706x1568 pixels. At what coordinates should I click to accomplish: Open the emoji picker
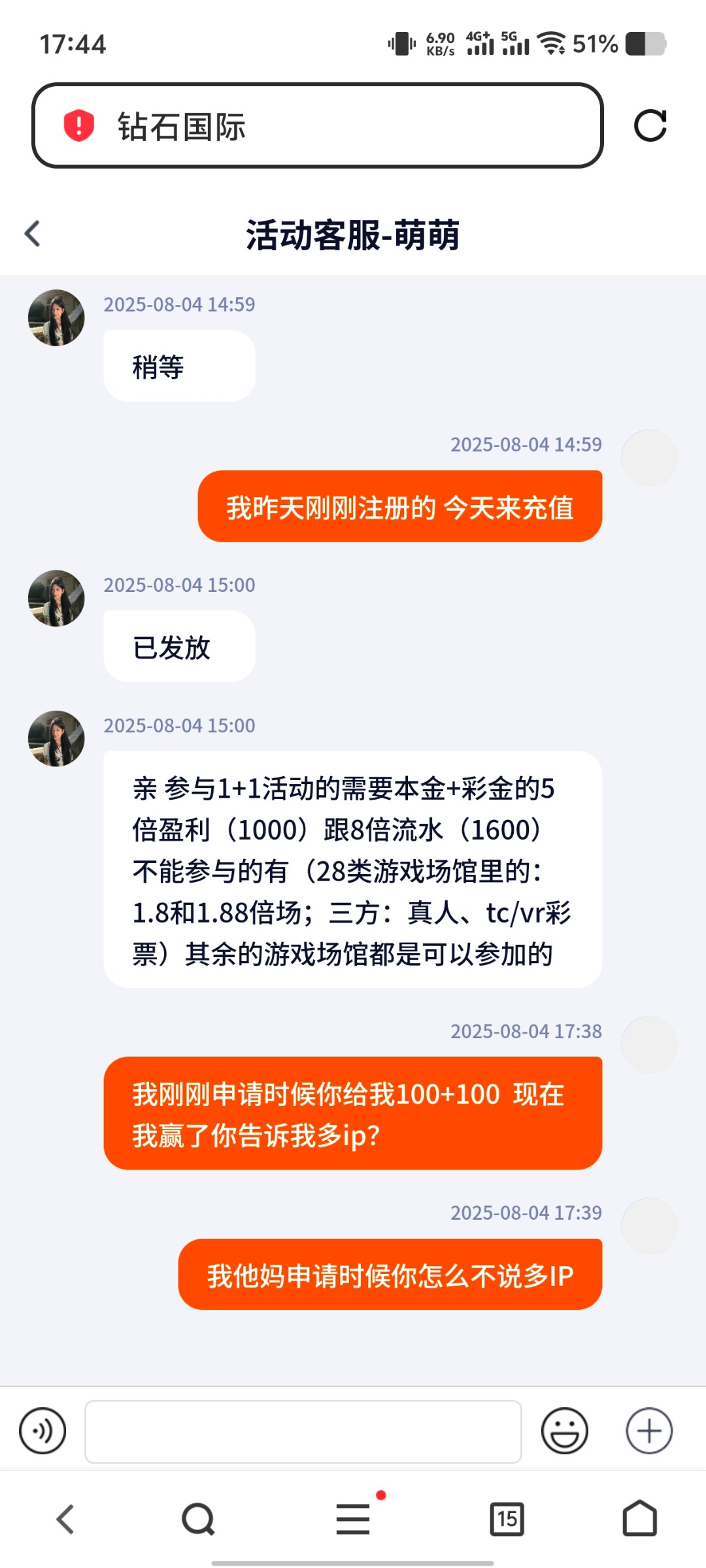point(564,1431)
